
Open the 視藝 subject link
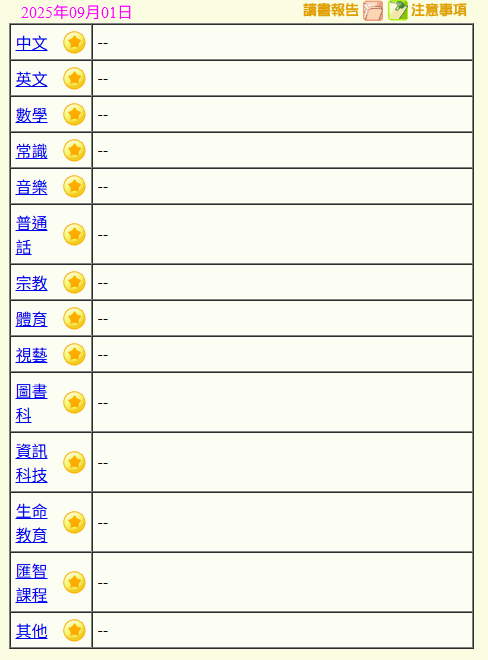32,355
